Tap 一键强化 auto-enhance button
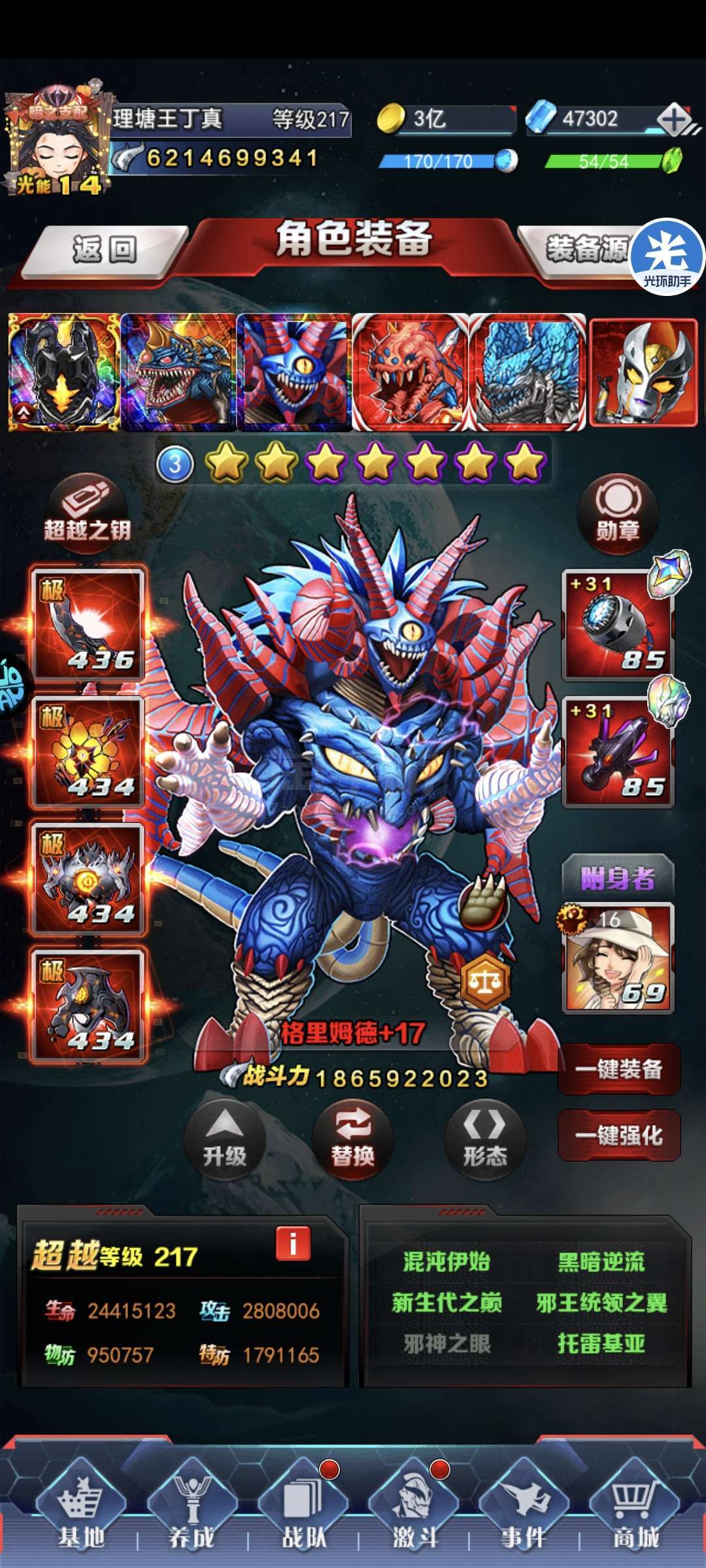The image size is (706, 1568). tap(619, 1135)
